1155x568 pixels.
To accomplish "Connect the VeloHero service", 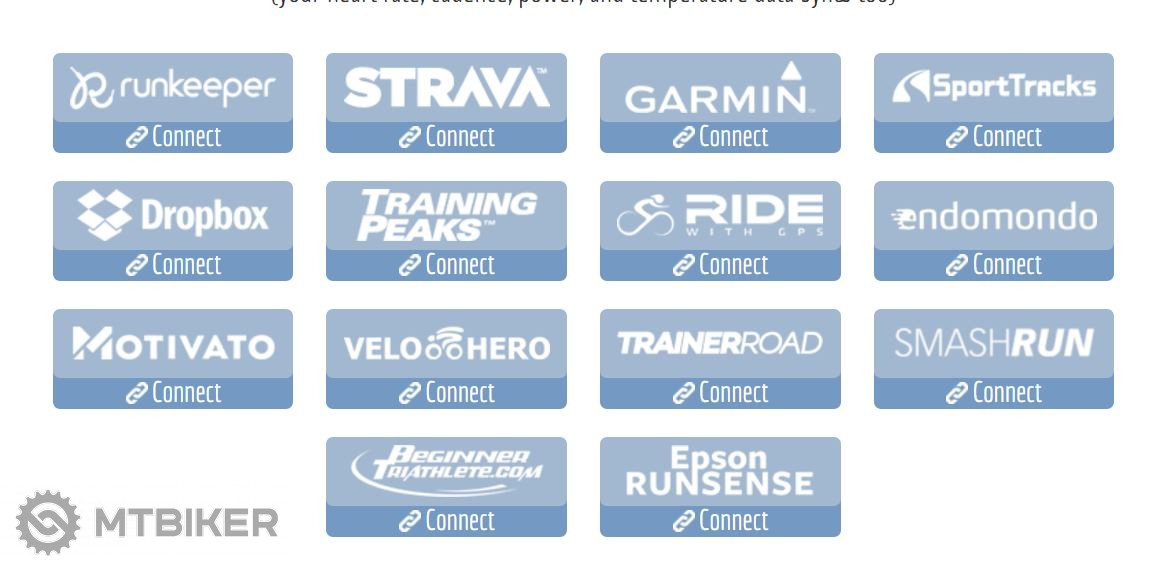I will pyautogui.click(x=446, y=393).
